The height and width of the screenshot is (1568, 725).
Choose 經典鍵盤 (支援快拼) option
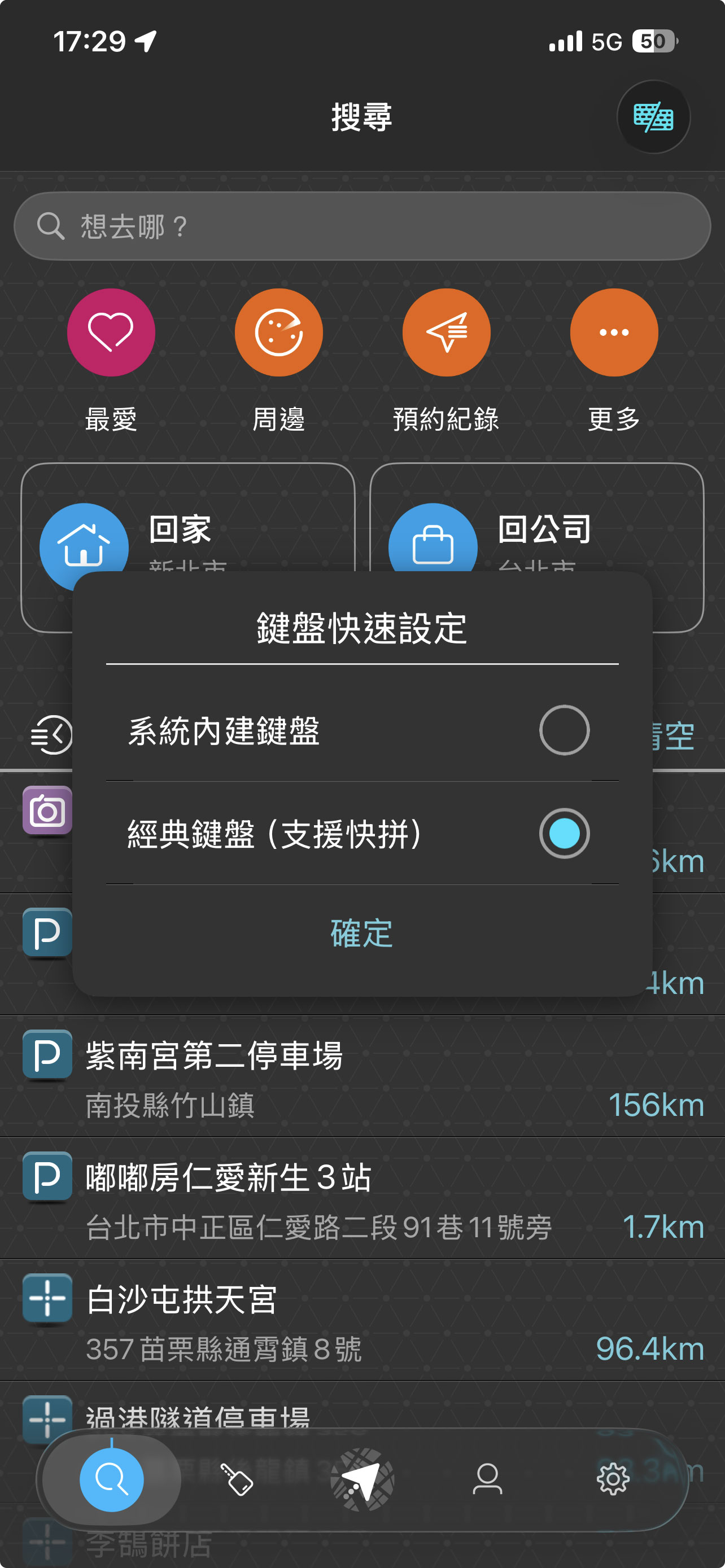[x=564, y=833]
